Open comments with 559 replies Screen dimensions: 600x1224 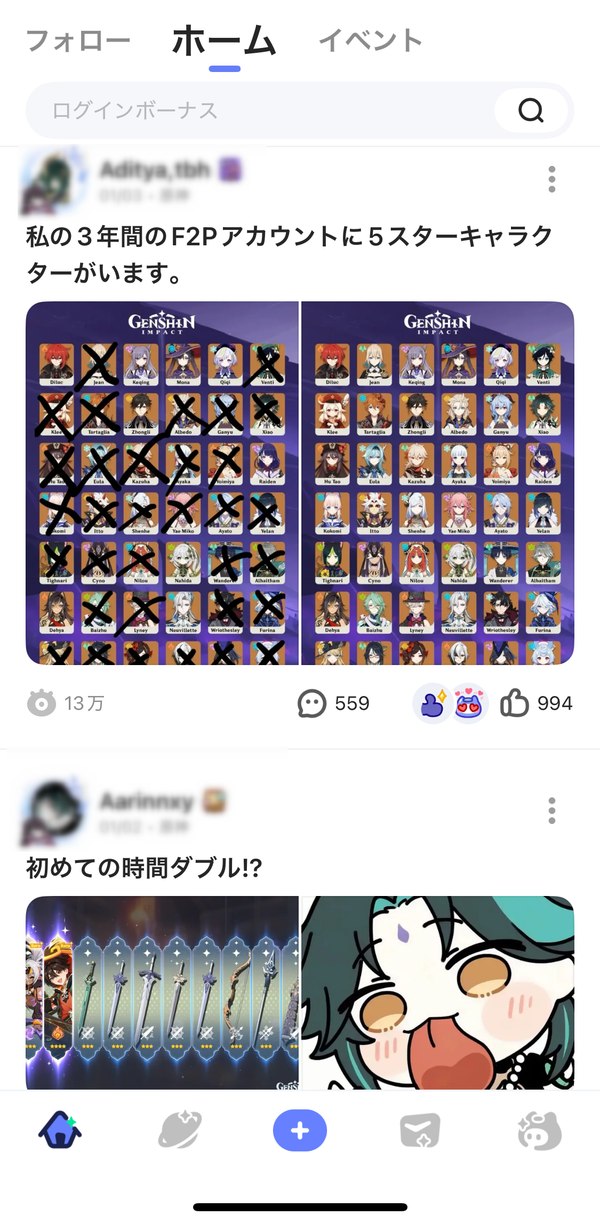334,703
